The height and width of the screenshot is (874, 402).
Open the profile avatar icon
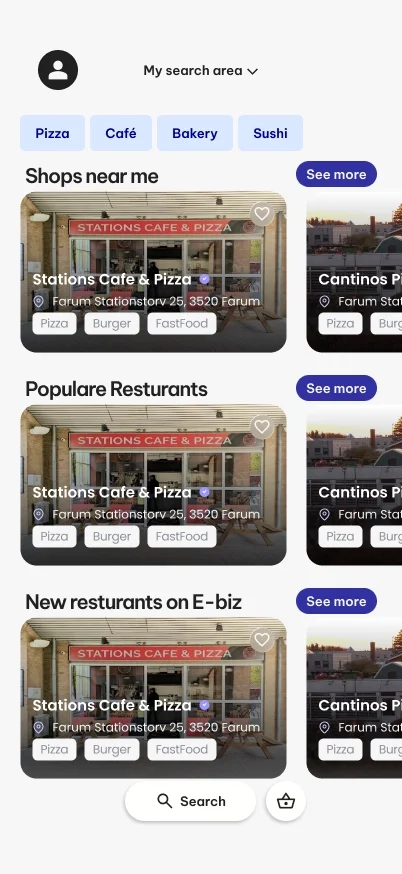tap(58, 70)
